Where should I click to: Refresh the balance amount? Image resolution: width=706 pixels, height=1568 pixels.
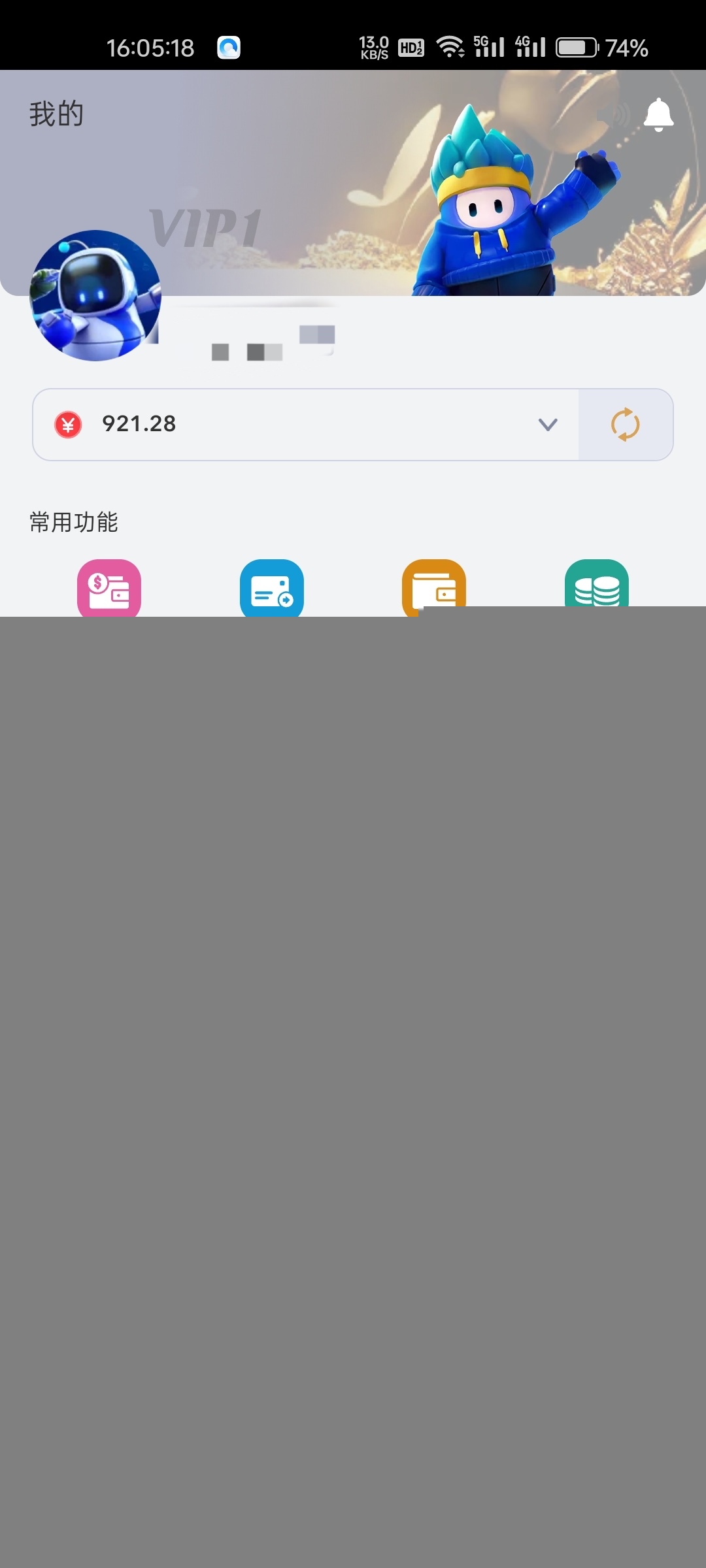[626, 425]
